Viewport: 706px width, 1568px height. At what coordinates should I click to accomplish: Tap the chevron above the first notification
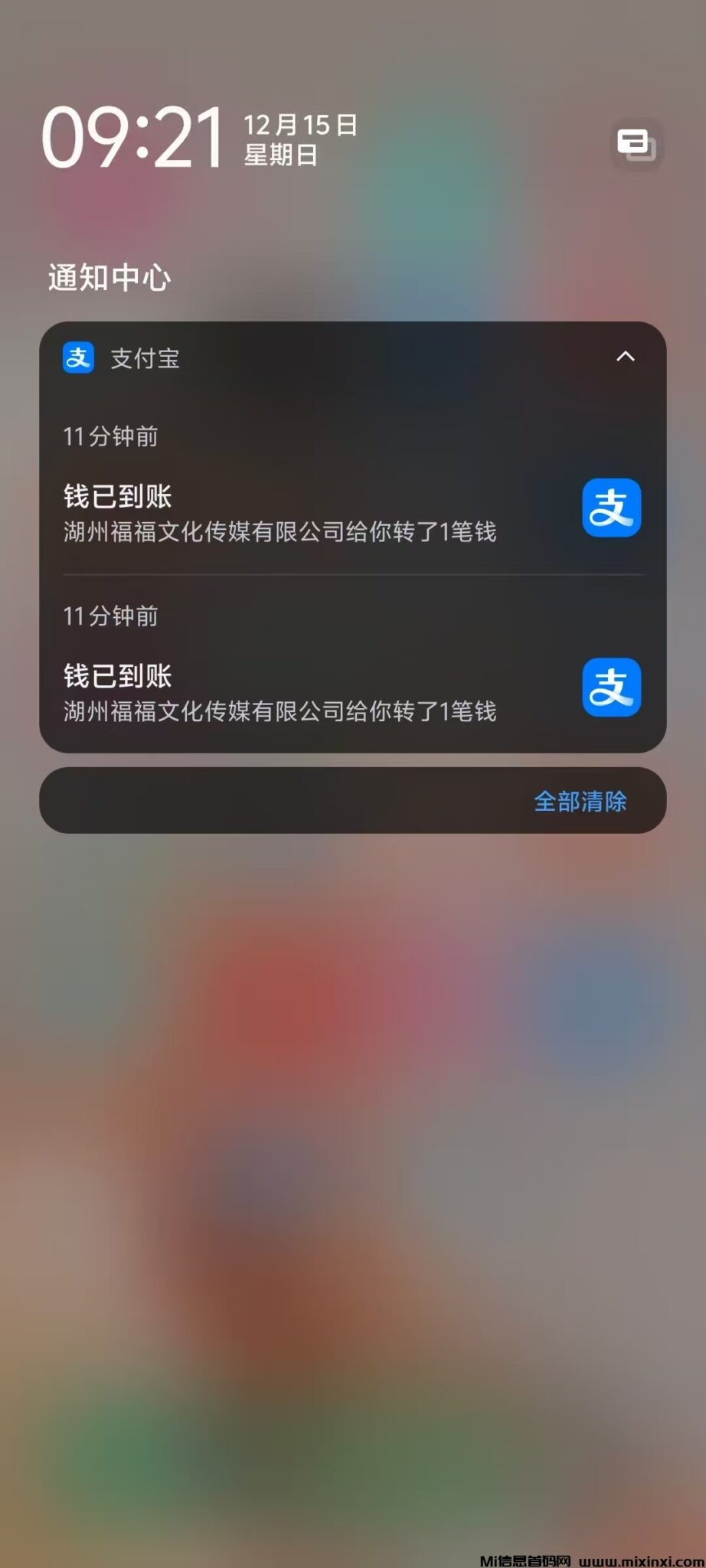[x=624, y=357]
